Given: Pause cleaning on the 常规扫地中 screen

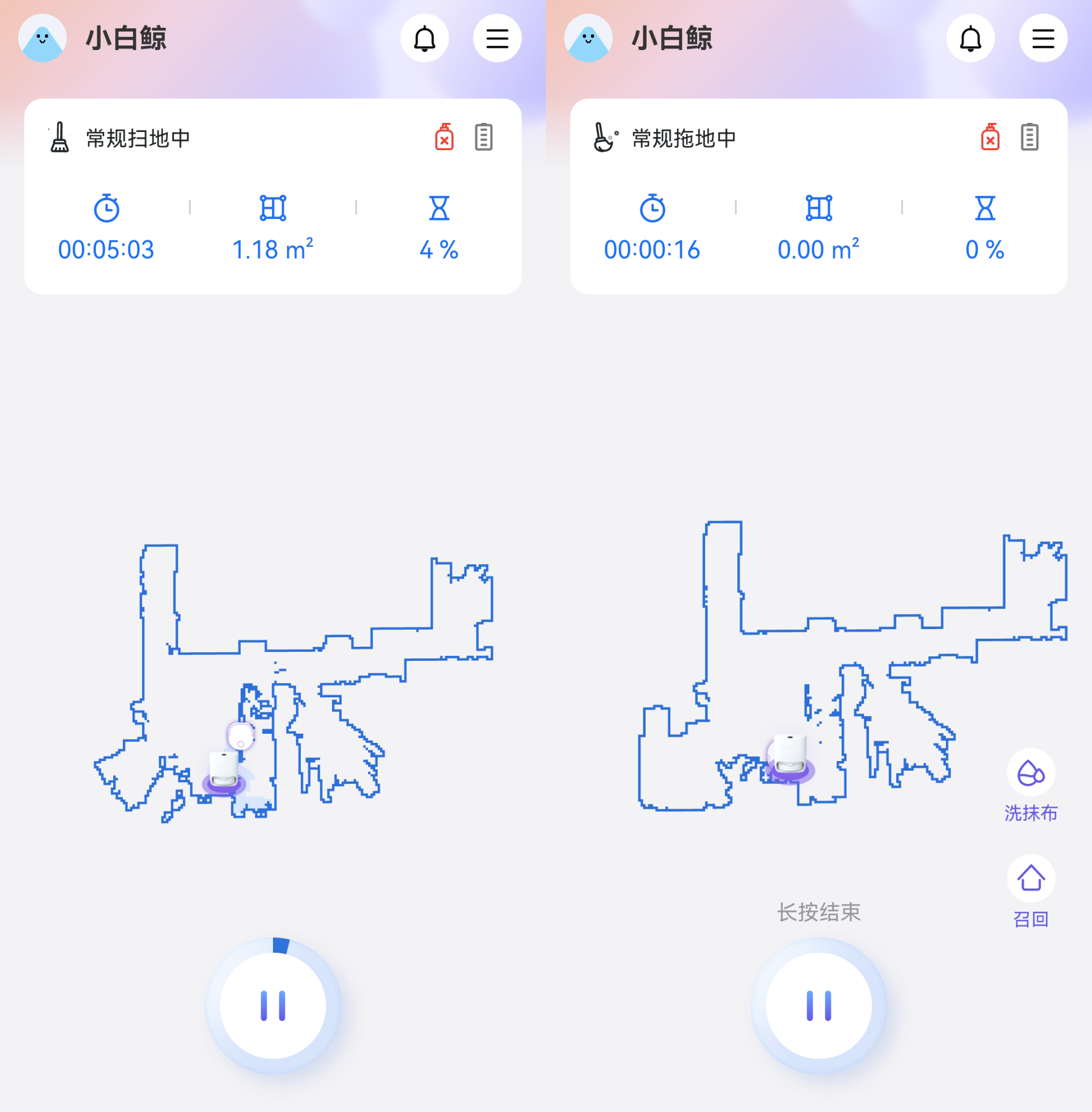Looking at the screenshot, I should 273,1005.
